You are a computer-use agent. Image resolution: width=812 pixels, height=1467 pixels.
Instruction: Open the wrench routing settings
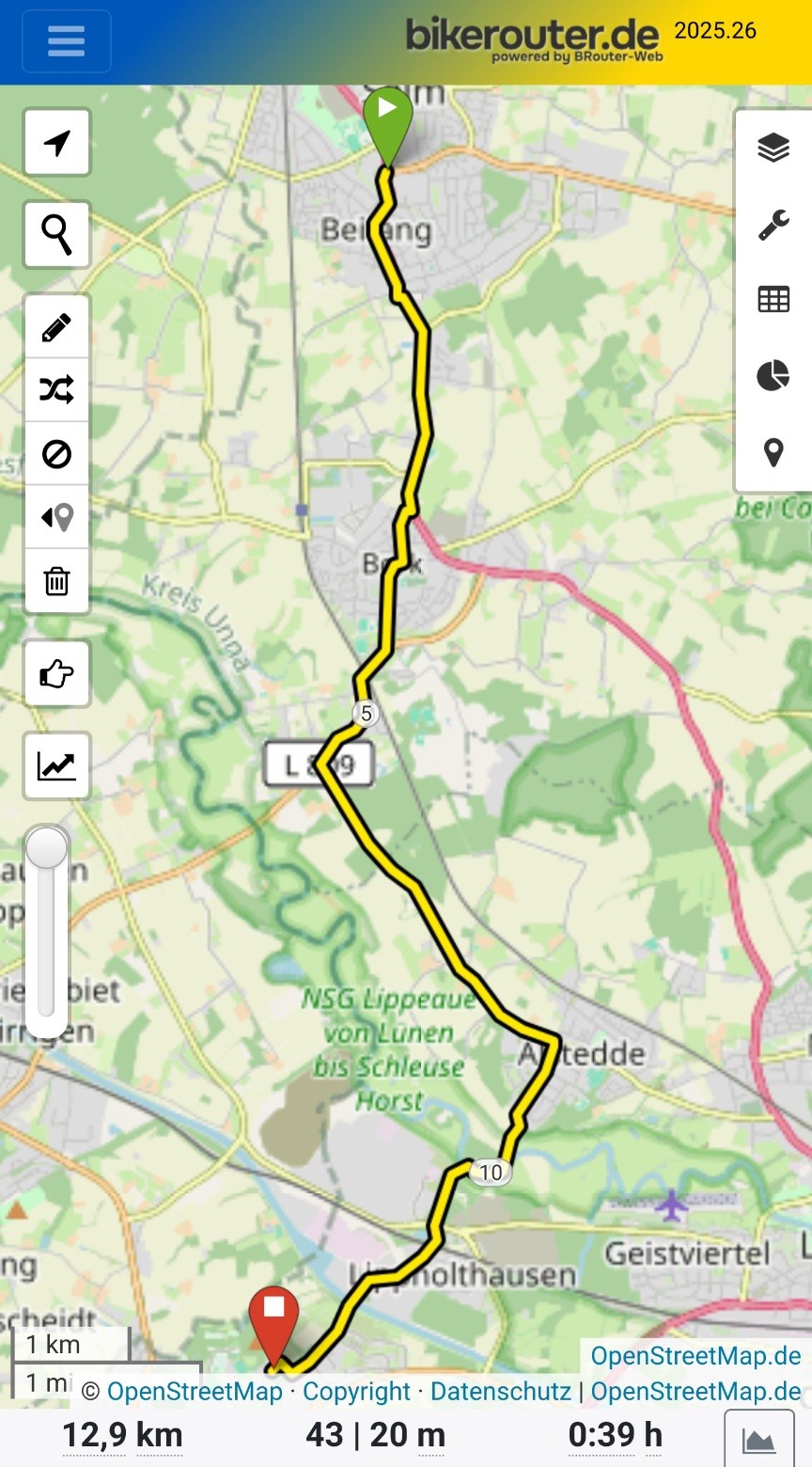(x=773, y=225)
